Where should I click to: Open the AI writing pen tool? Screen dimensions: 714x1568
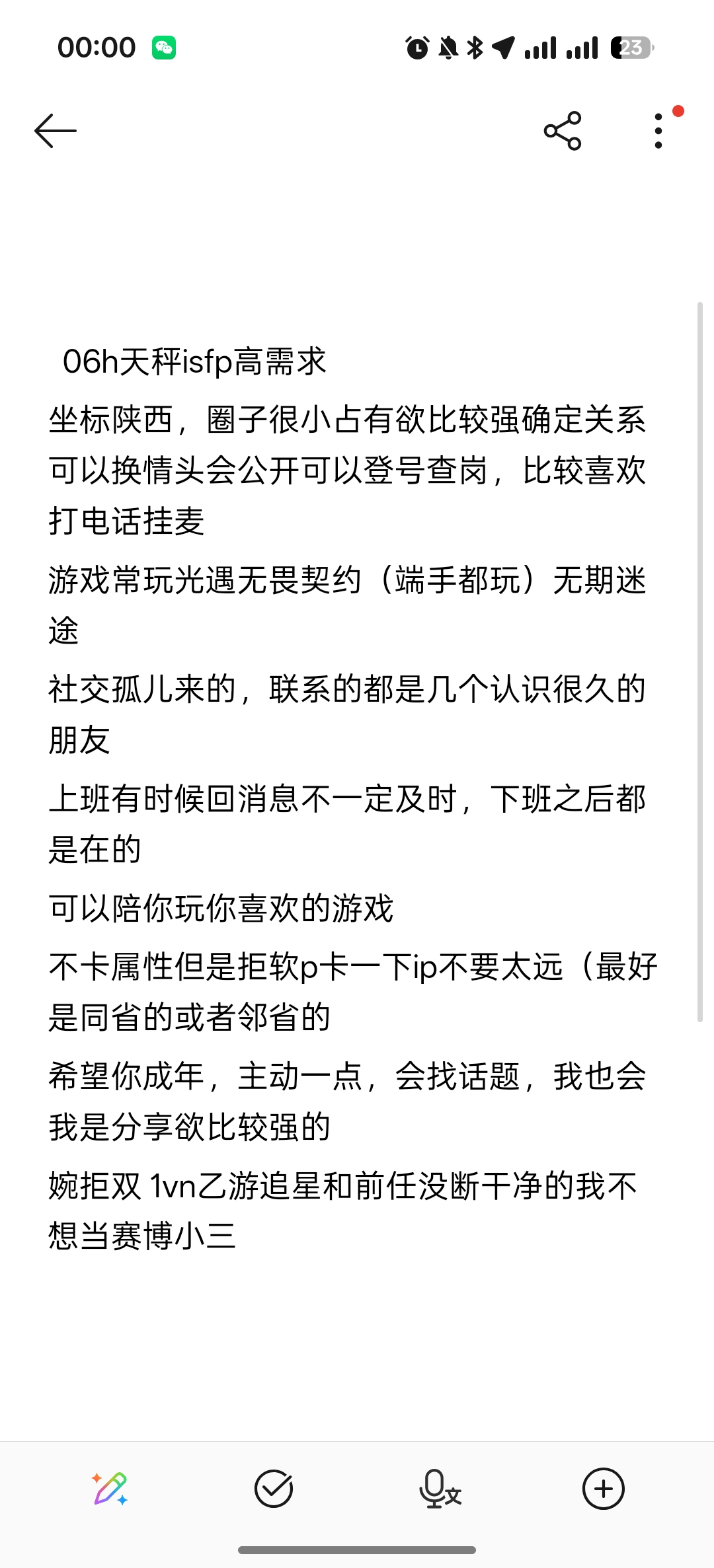[x=110, y=1489]
